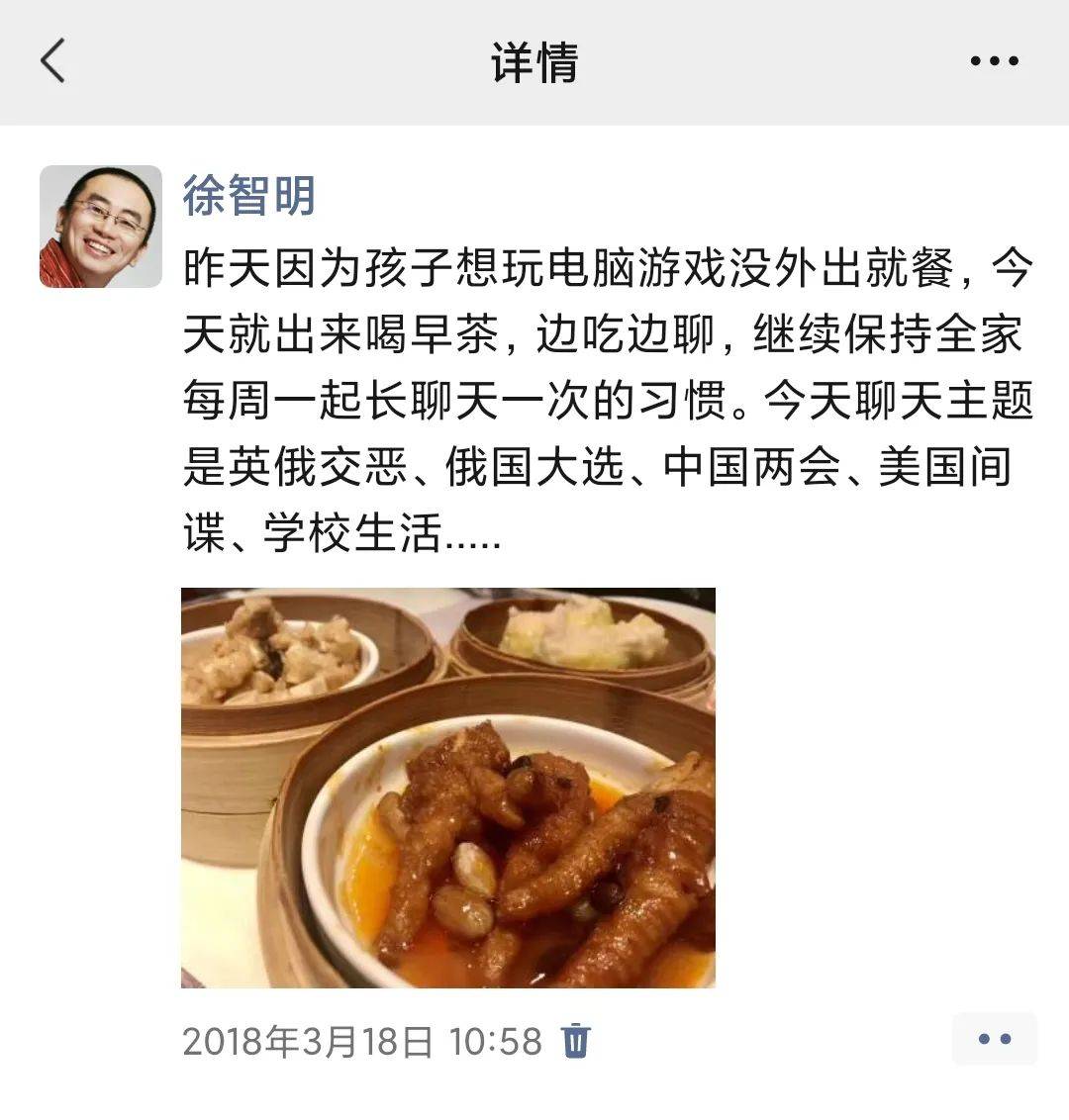
Task: Open the top-right overflow menu
Action: 994,61
